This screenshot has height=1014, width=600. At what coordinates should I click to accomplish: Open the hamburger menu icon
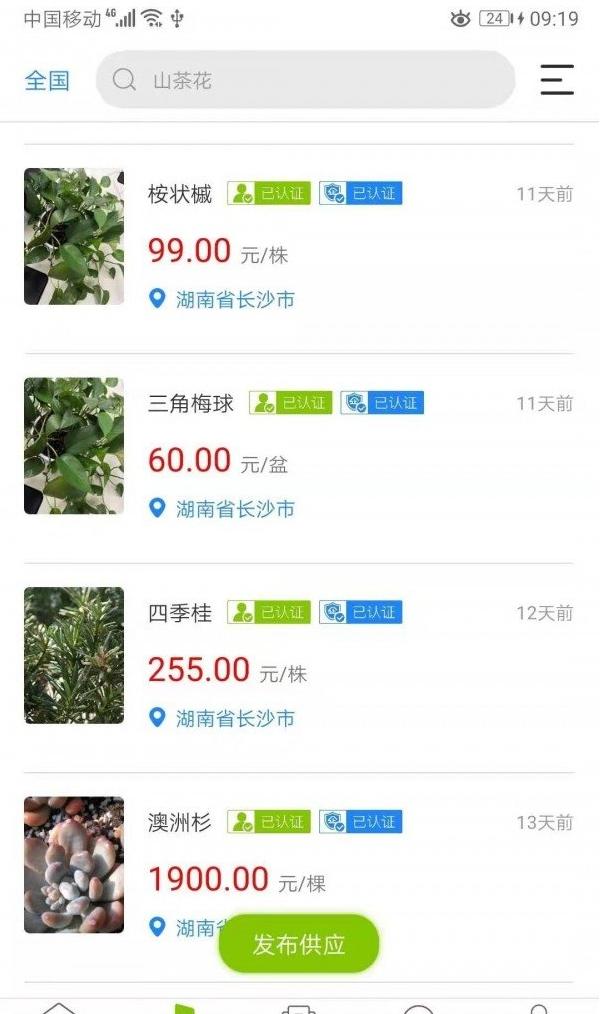point(557,80)
